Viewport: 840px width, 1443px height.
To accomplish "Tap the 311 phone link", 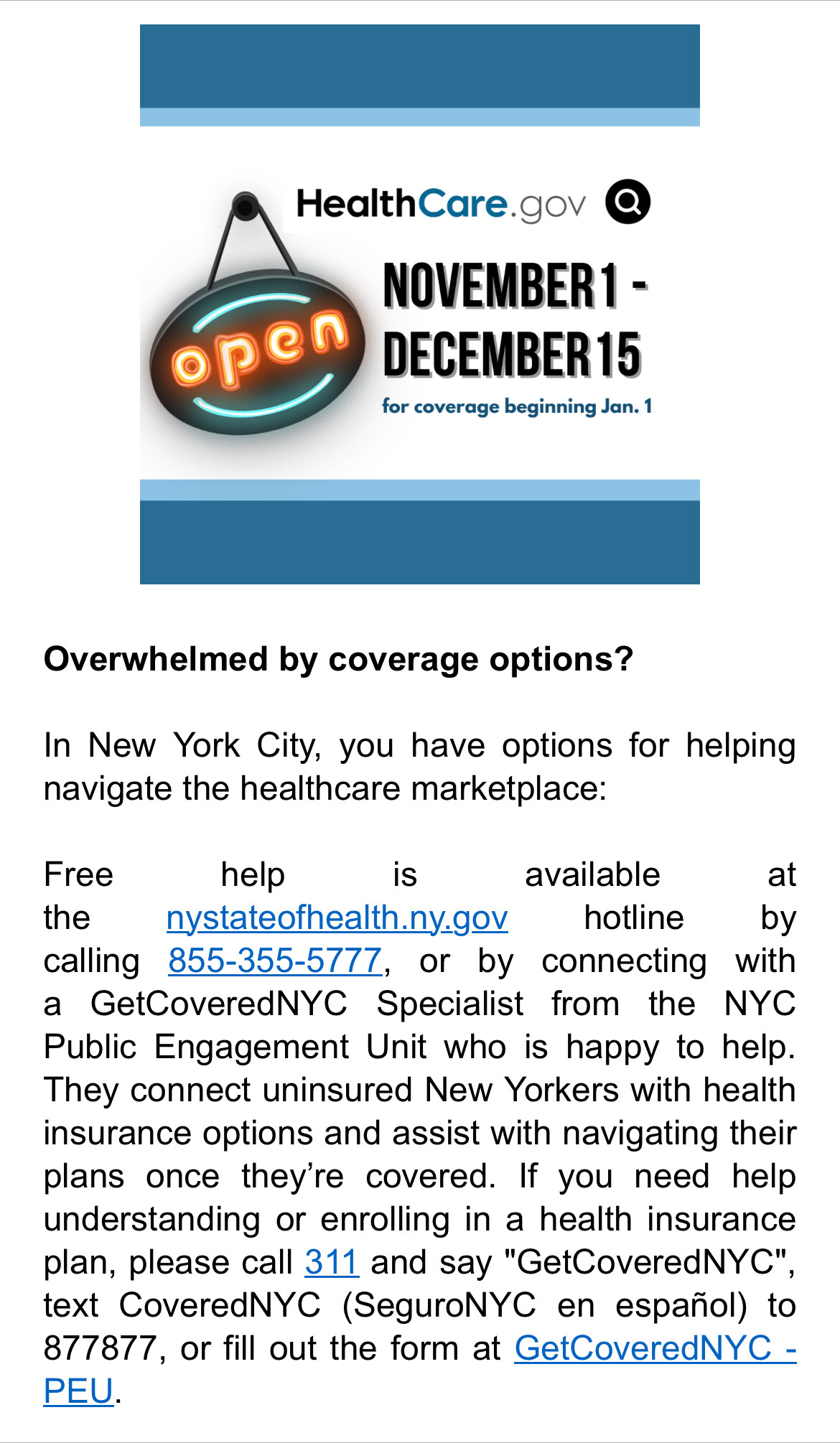I will (x=331, y=1263).
